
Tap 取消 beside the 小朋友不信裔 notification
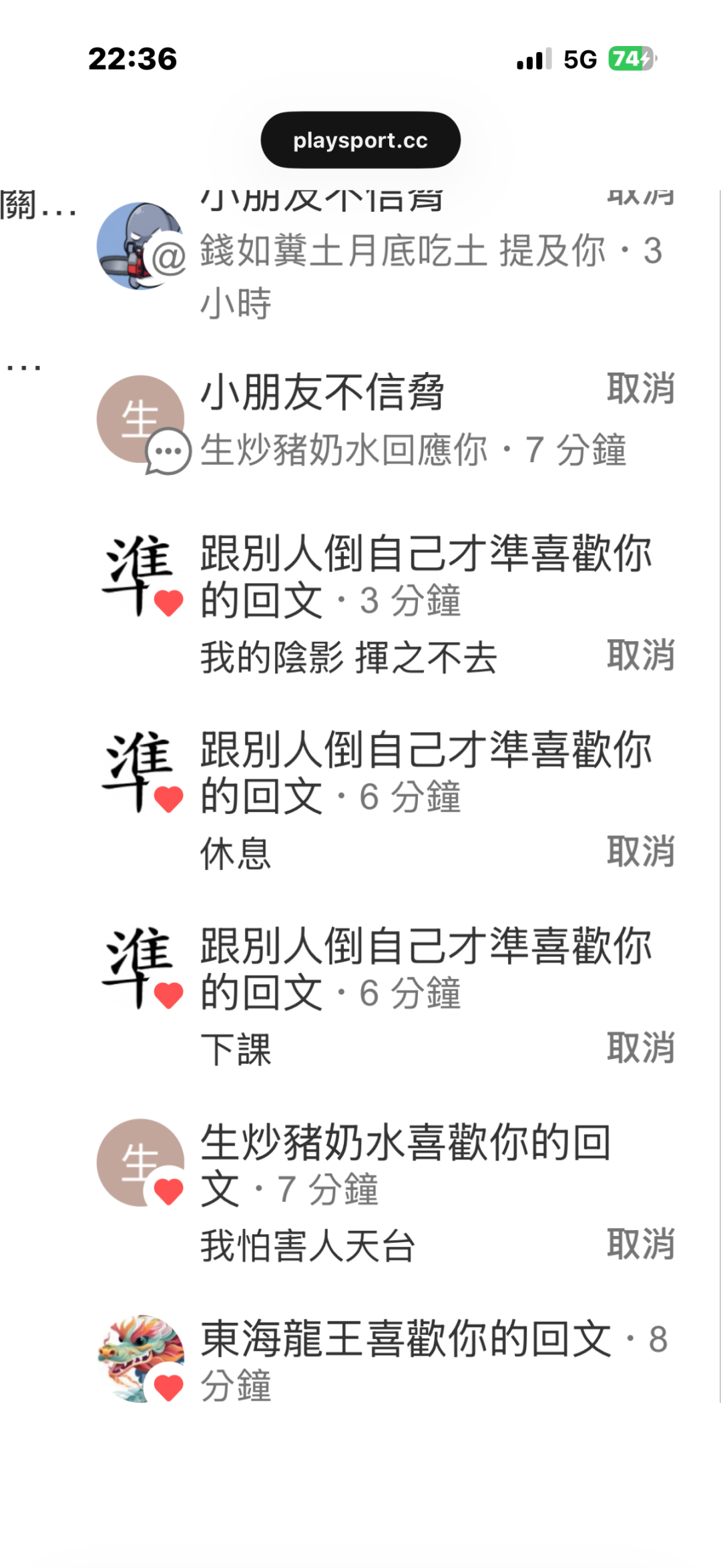(640, 389)
